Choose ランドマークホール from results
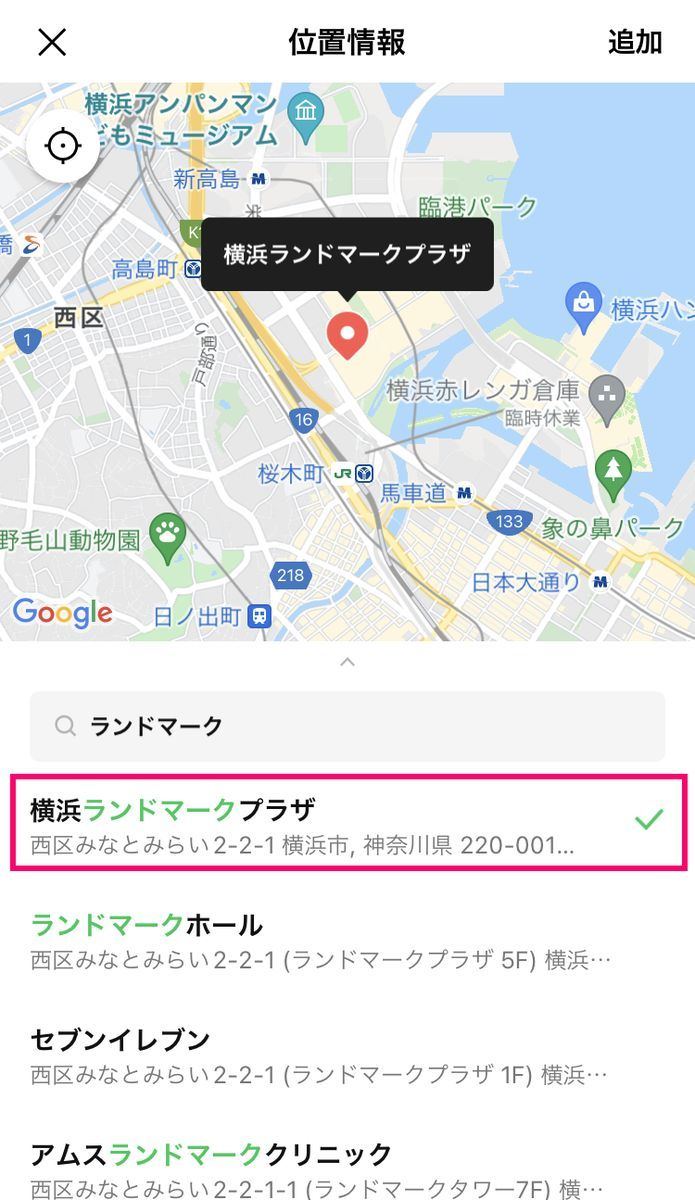Image resolution: width=695 pixels, height=1200 pixels. (x=347, y=940)
